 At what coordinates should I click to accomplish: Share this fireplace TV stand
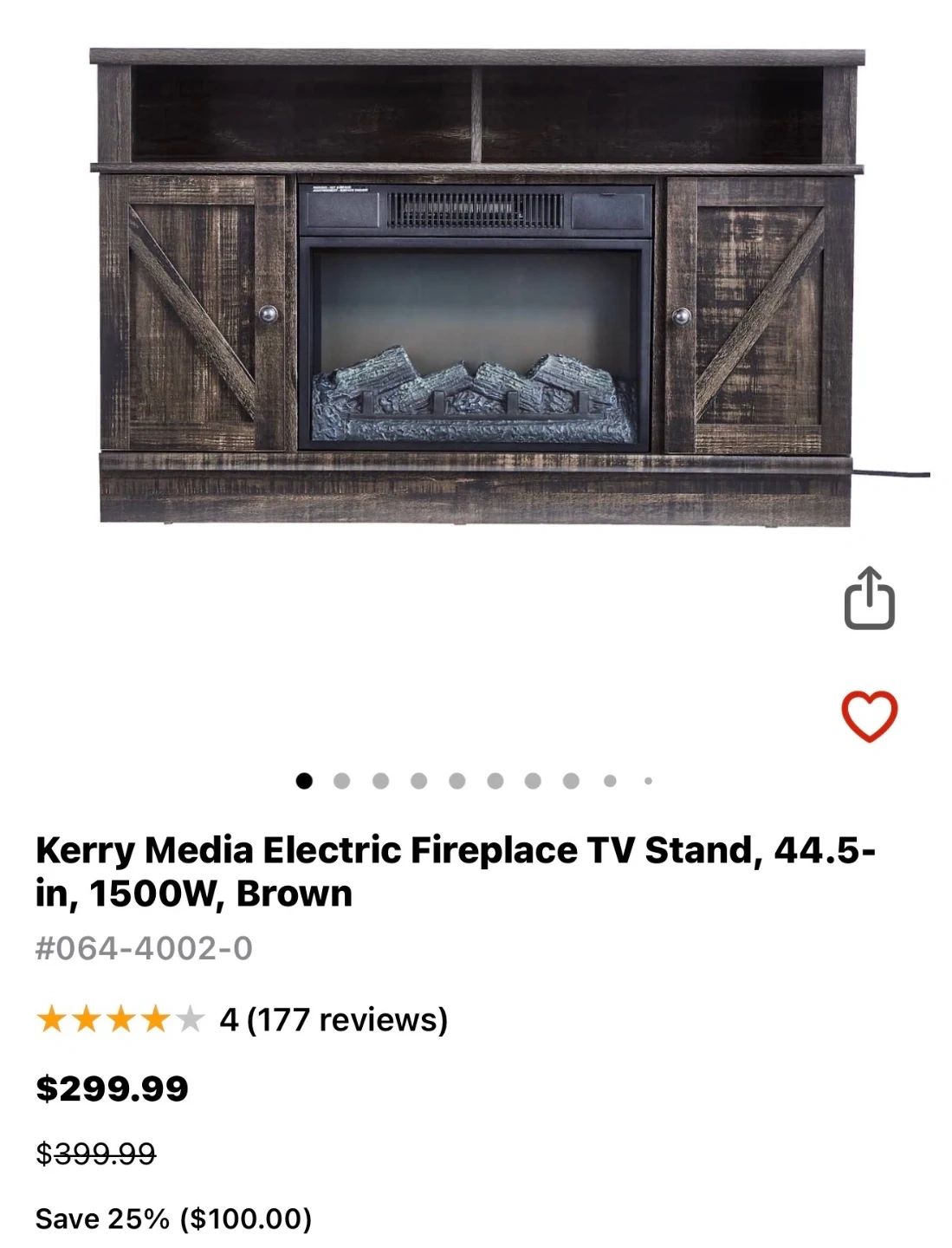(x=869, y=598)
